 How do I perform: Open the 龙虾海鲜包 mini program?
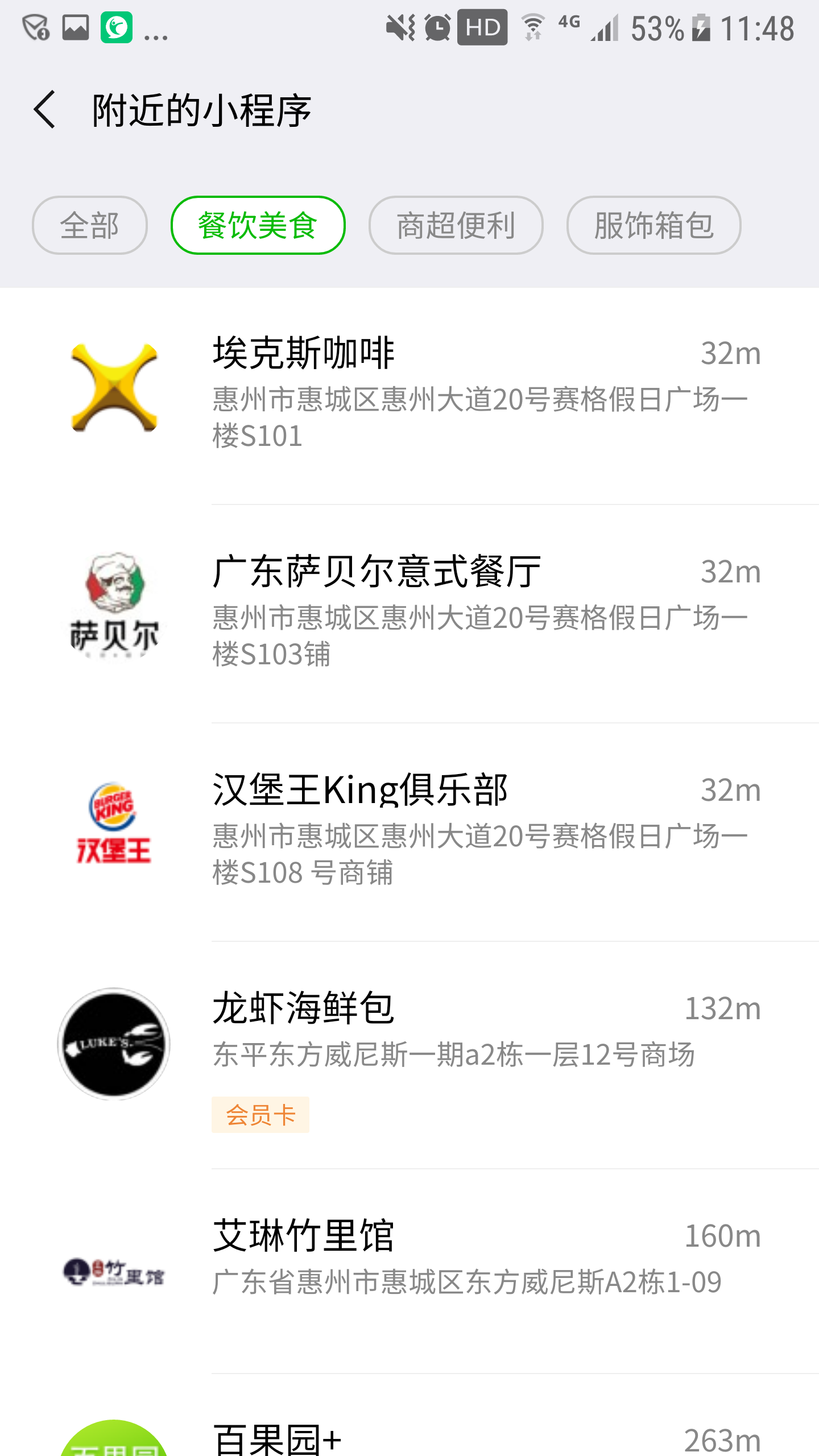pos(409,1056)
